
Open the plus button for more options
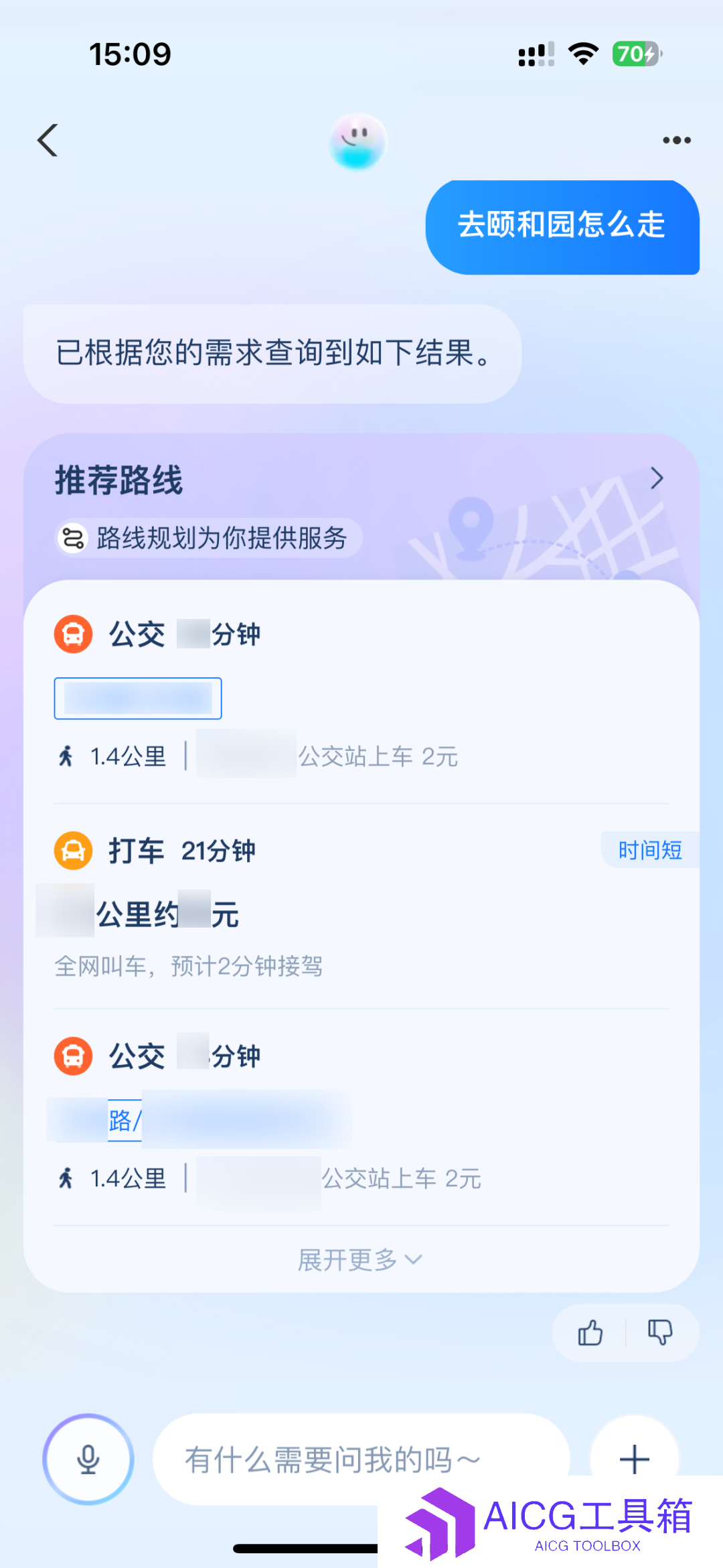pyautogui.click(x=634, y=1459)
